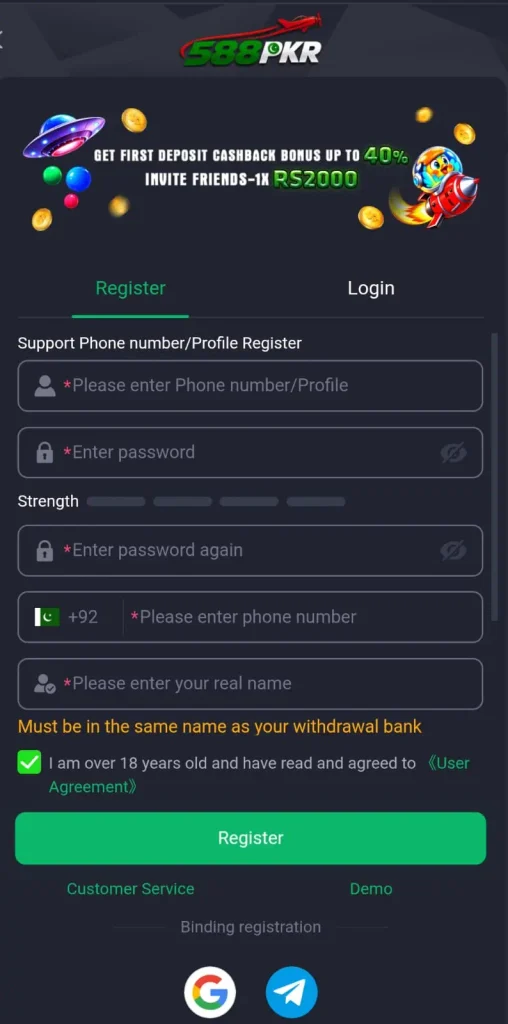Open the +92 country code picker
The width and height of the screenshot is (508, 1024).
[x=67, y=617]
